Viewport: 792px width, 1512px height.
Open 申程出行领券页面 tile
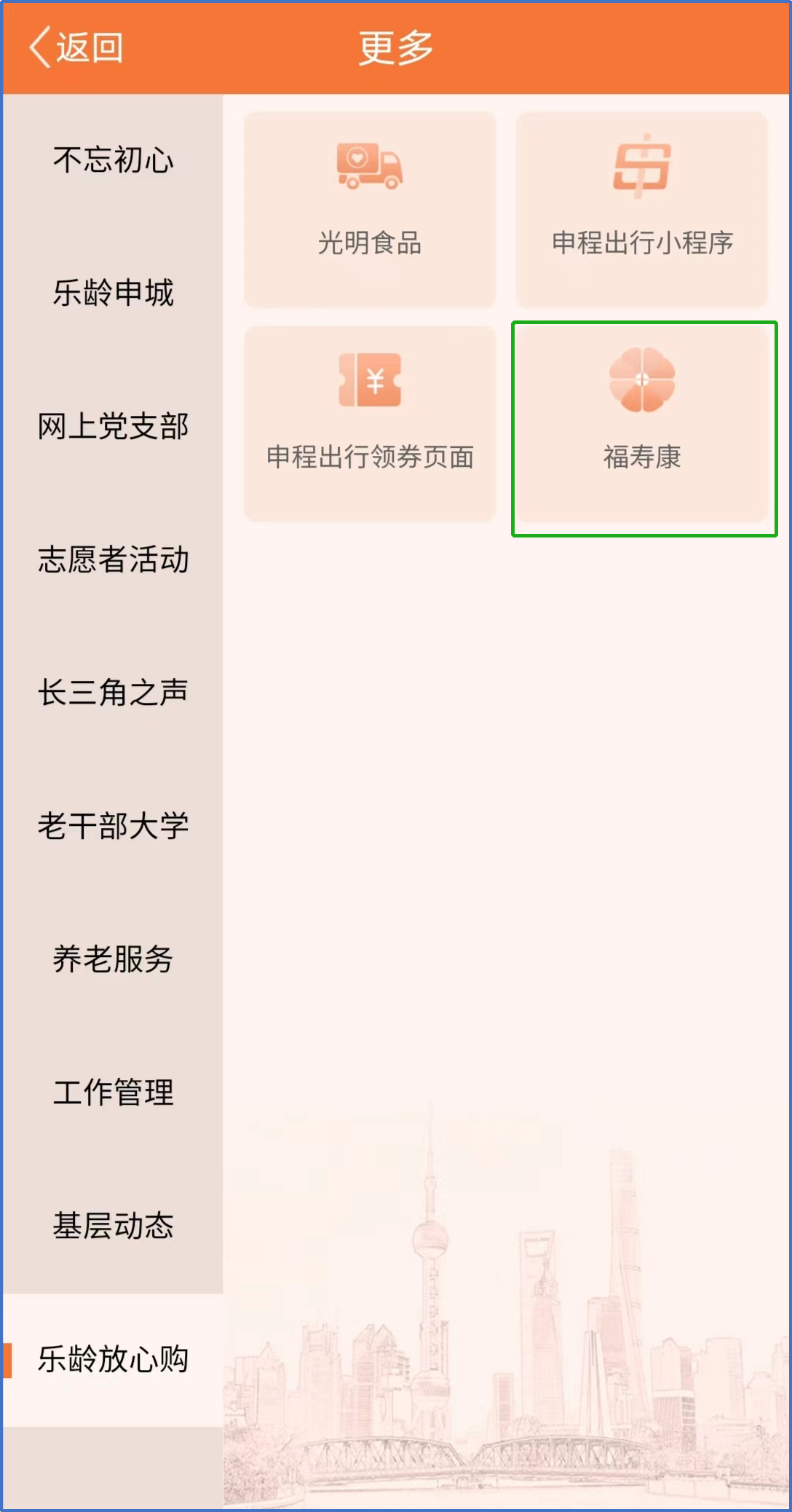[x=370, y=424]
